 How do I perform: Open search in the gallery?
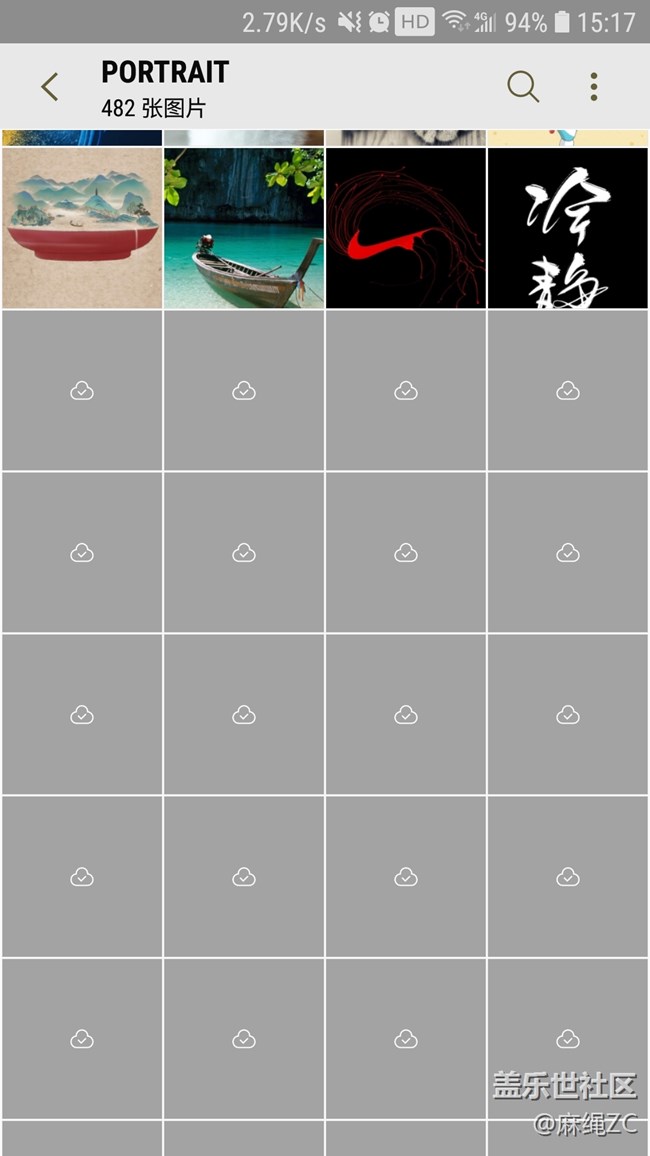(x=522, y=87)
